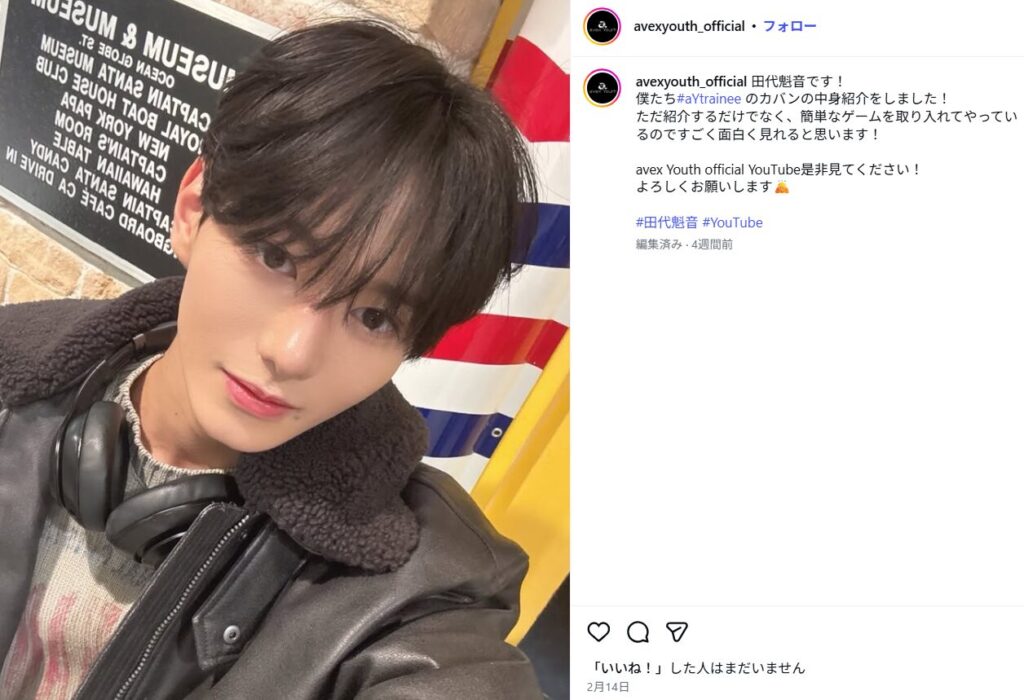1024x700 pixels.
Task: Open avexyouth_official profile picture in header
Action: click(602, 26)
